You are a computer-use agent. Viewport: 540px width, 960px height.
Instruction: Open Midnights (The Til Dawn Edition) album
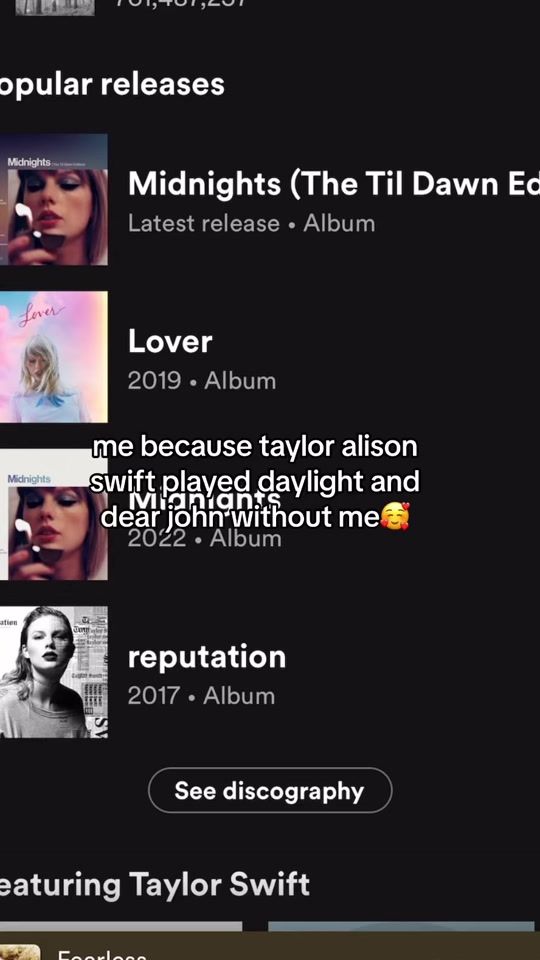click(x=270, y=200)
